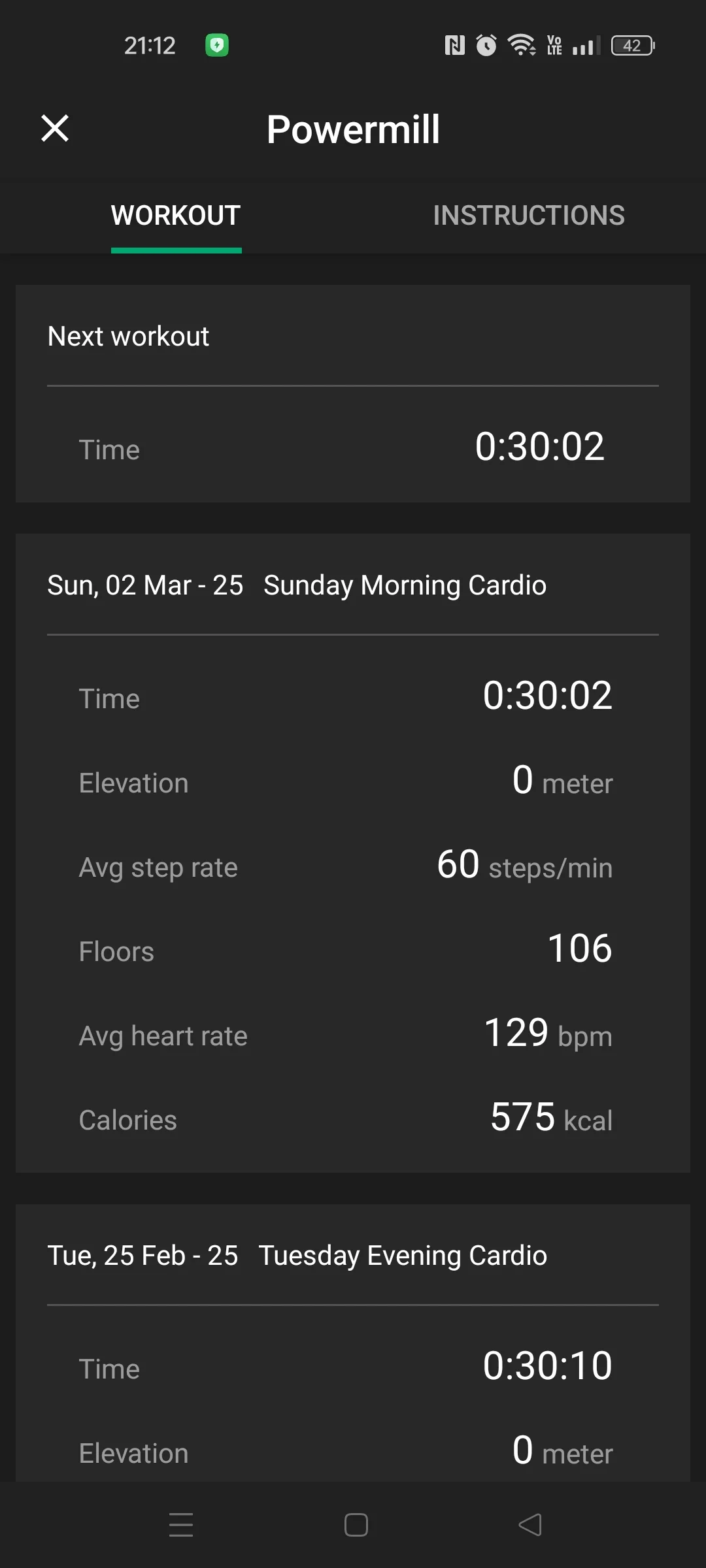Open Sunday Morning Cardio workout entry
The height and width of the screenshot is (1568, 706).
click(x=353, y=585)
